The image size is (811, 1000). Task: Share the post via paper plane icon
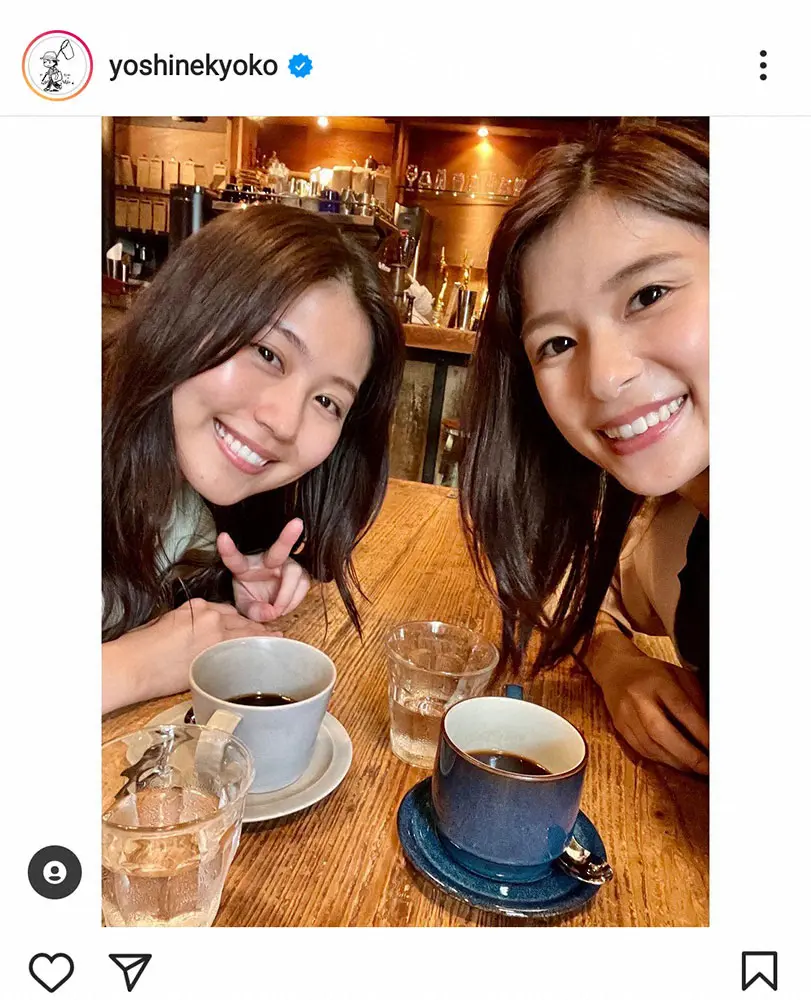click(130, 971)
